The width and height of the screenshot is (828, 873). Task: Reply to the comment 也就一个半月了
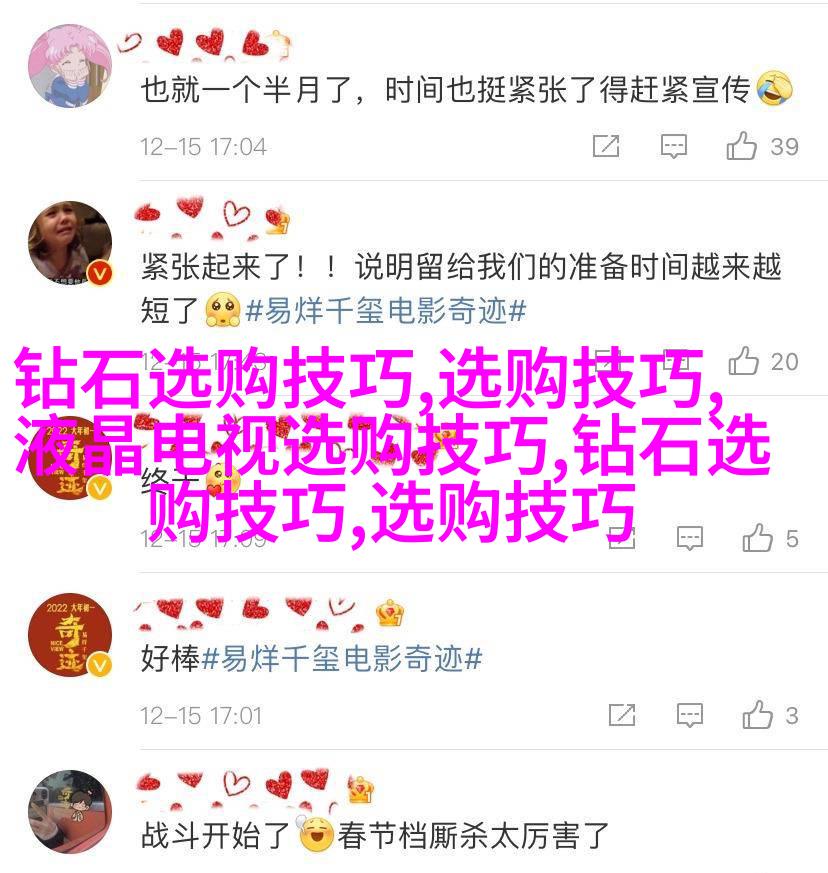(675, 147)
